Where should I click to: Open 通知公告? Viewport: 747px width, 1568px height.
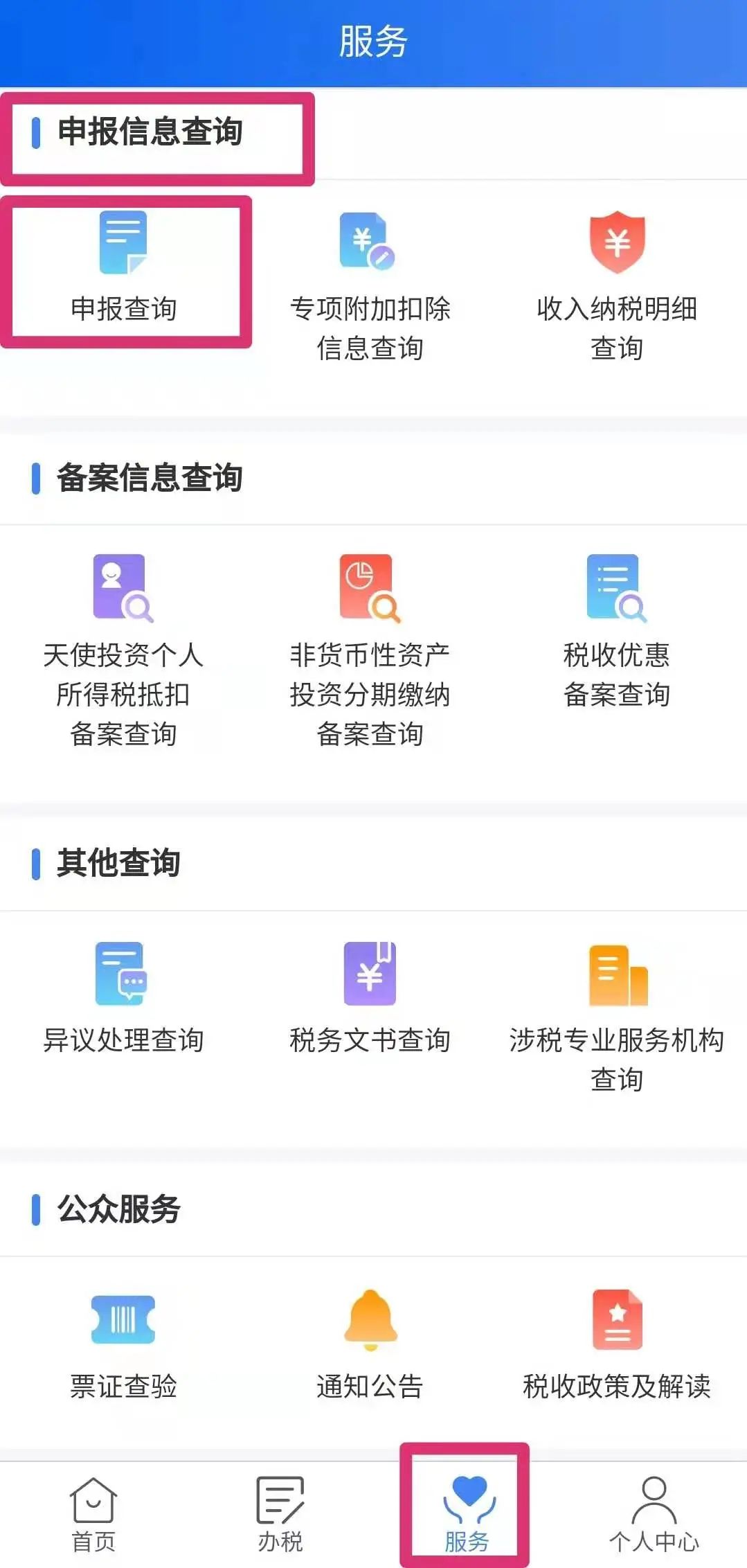pyautogui.click(x=370, y=1345)
